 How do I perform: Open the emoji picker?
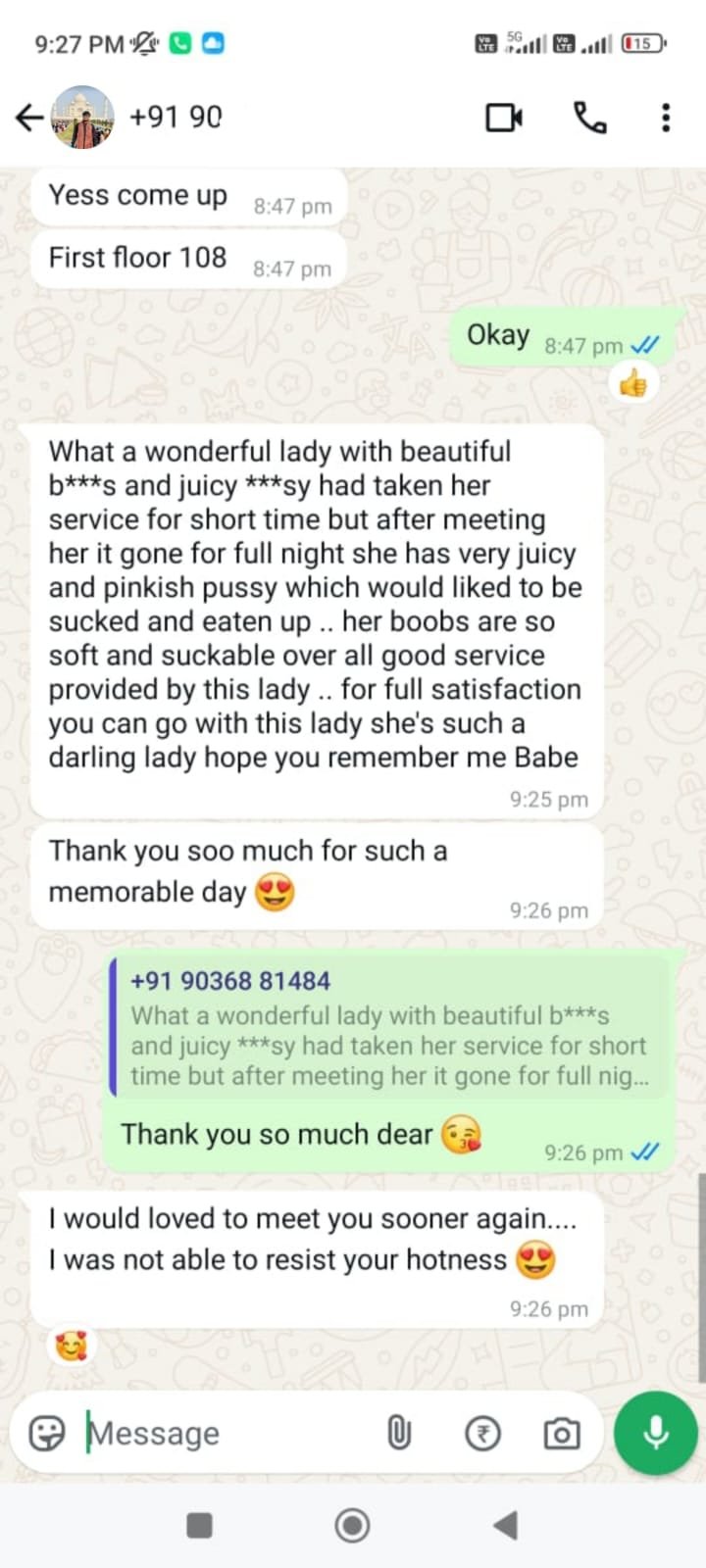tap(47, 1433)
